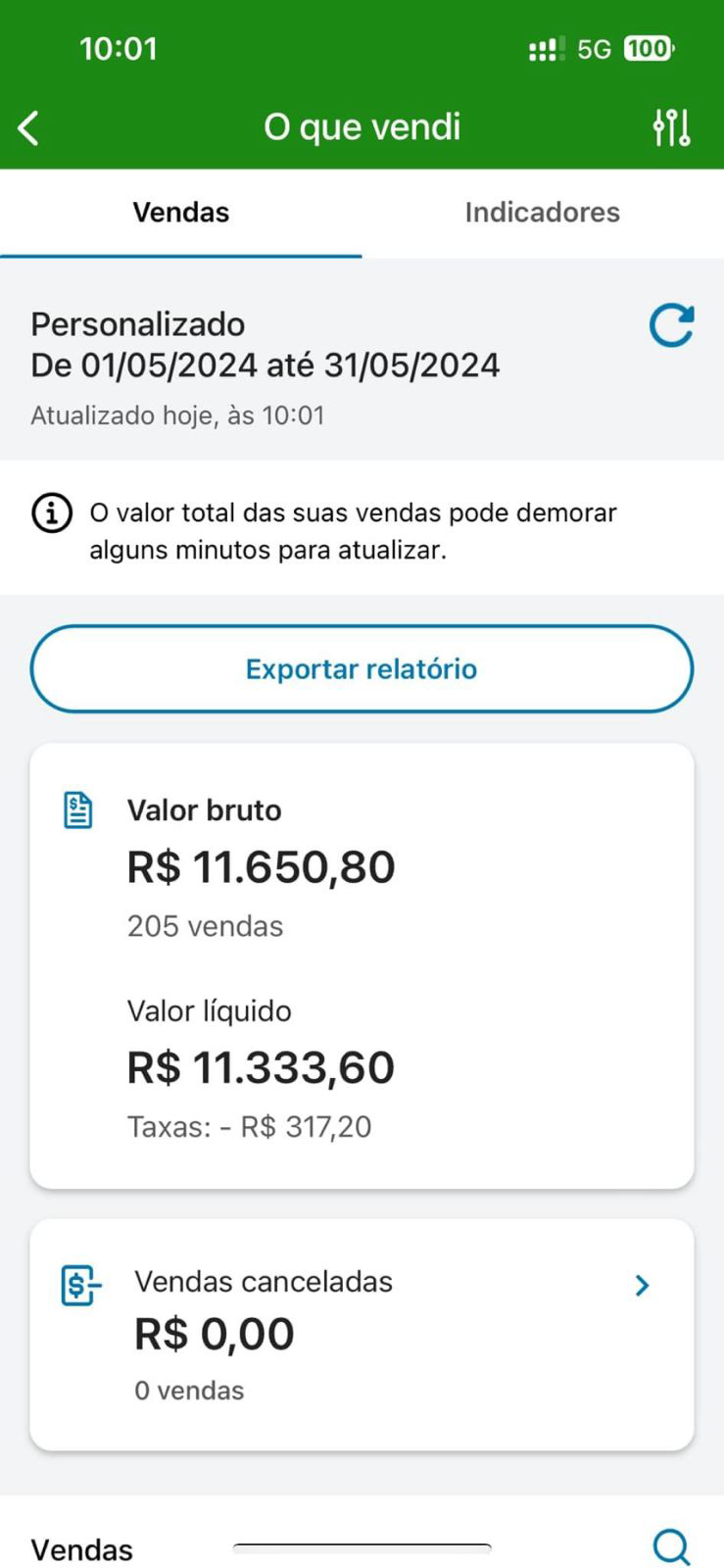Open Vendas canceladas details
This screenshot has height=1568, width=724.
tap(642, 1285)
